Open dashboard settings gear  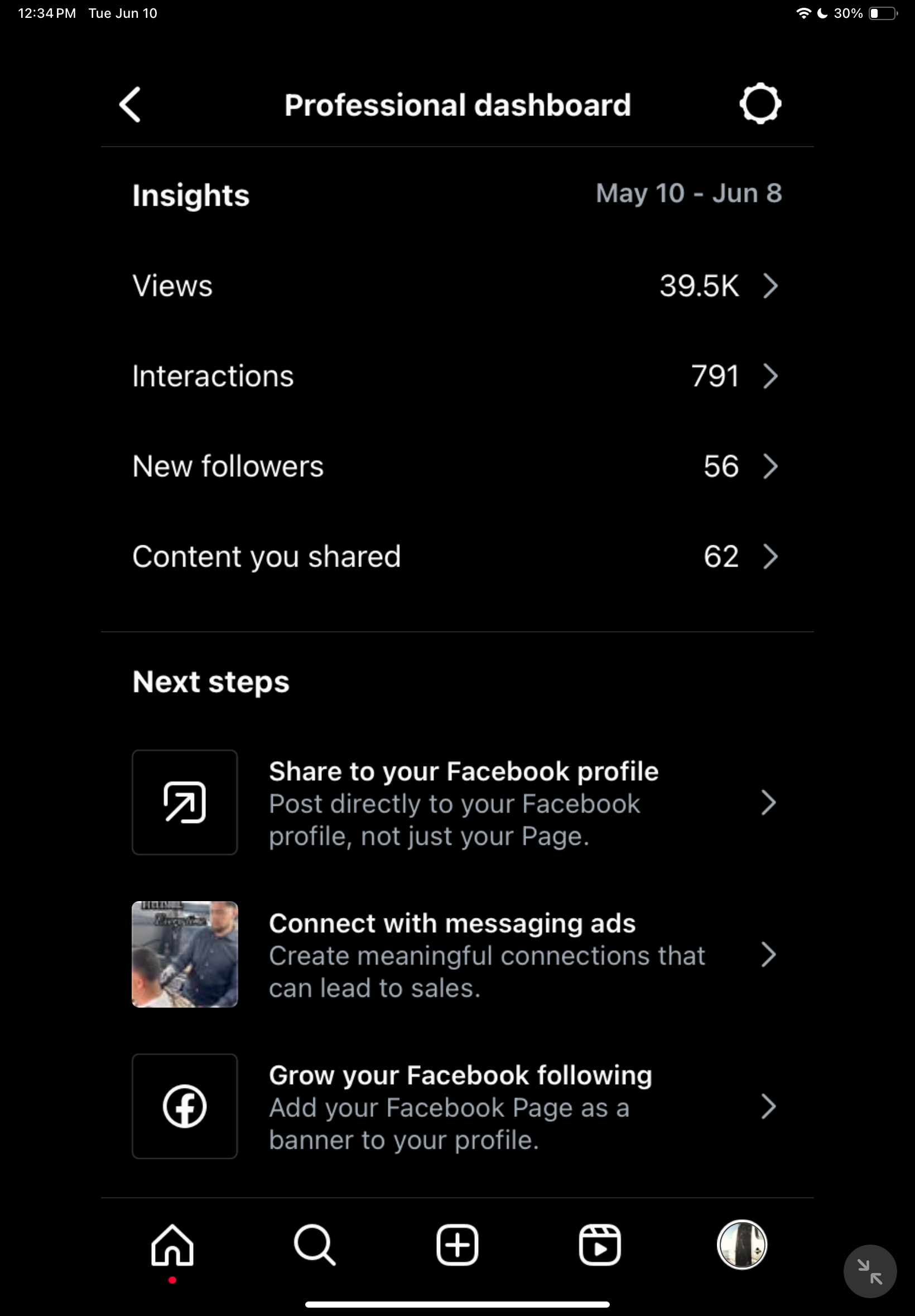pos(760,104)
